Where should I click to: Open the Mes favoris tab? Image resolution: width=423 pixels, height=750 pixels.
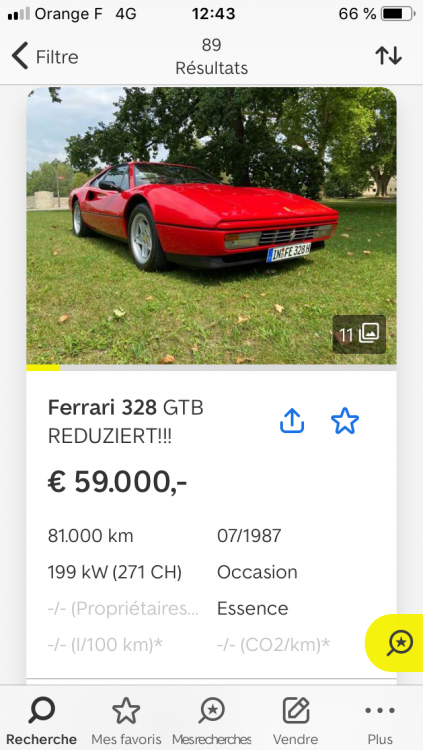(x=126, y=721)
